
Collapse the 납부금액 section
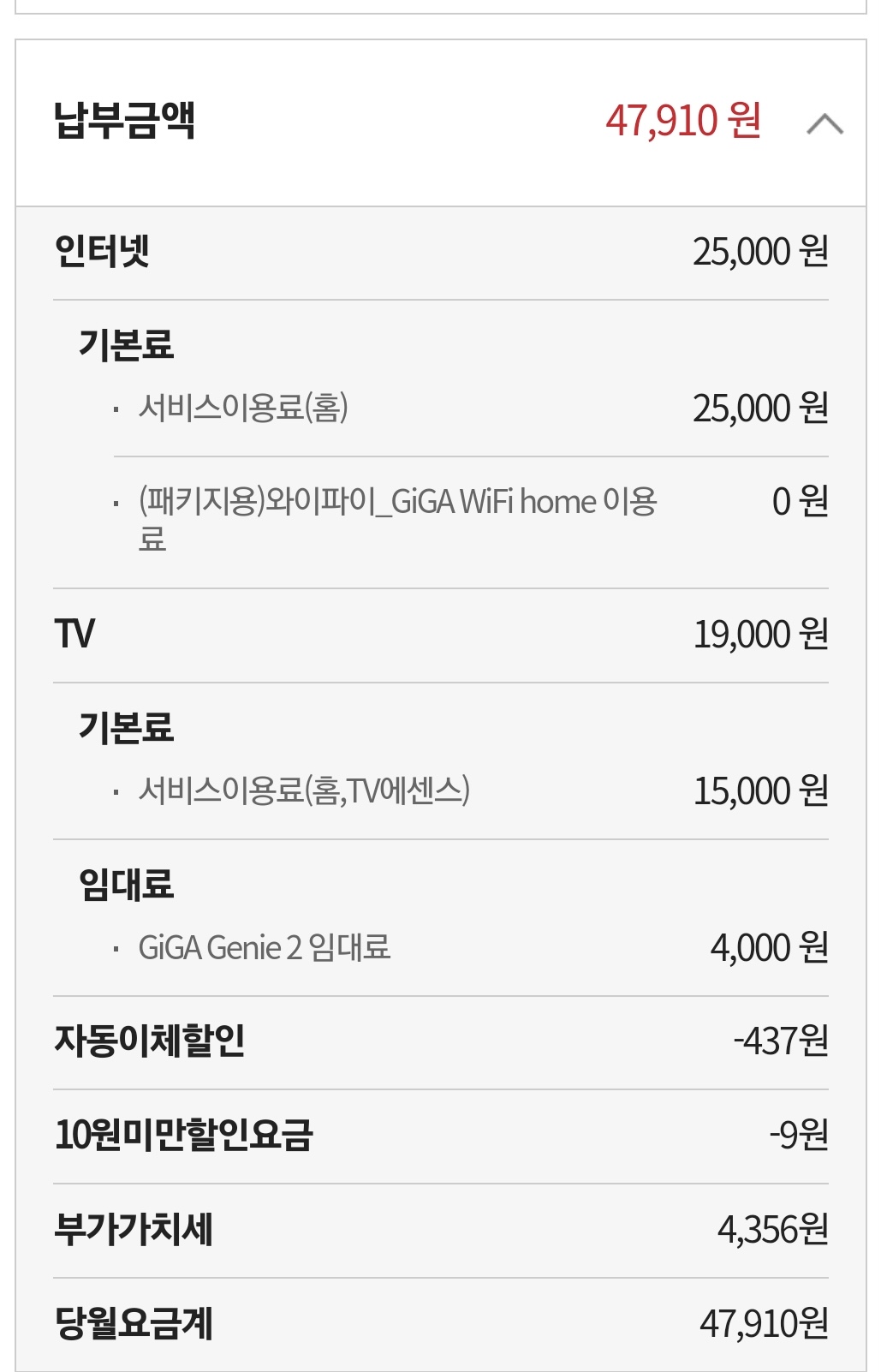click(824, 124)
